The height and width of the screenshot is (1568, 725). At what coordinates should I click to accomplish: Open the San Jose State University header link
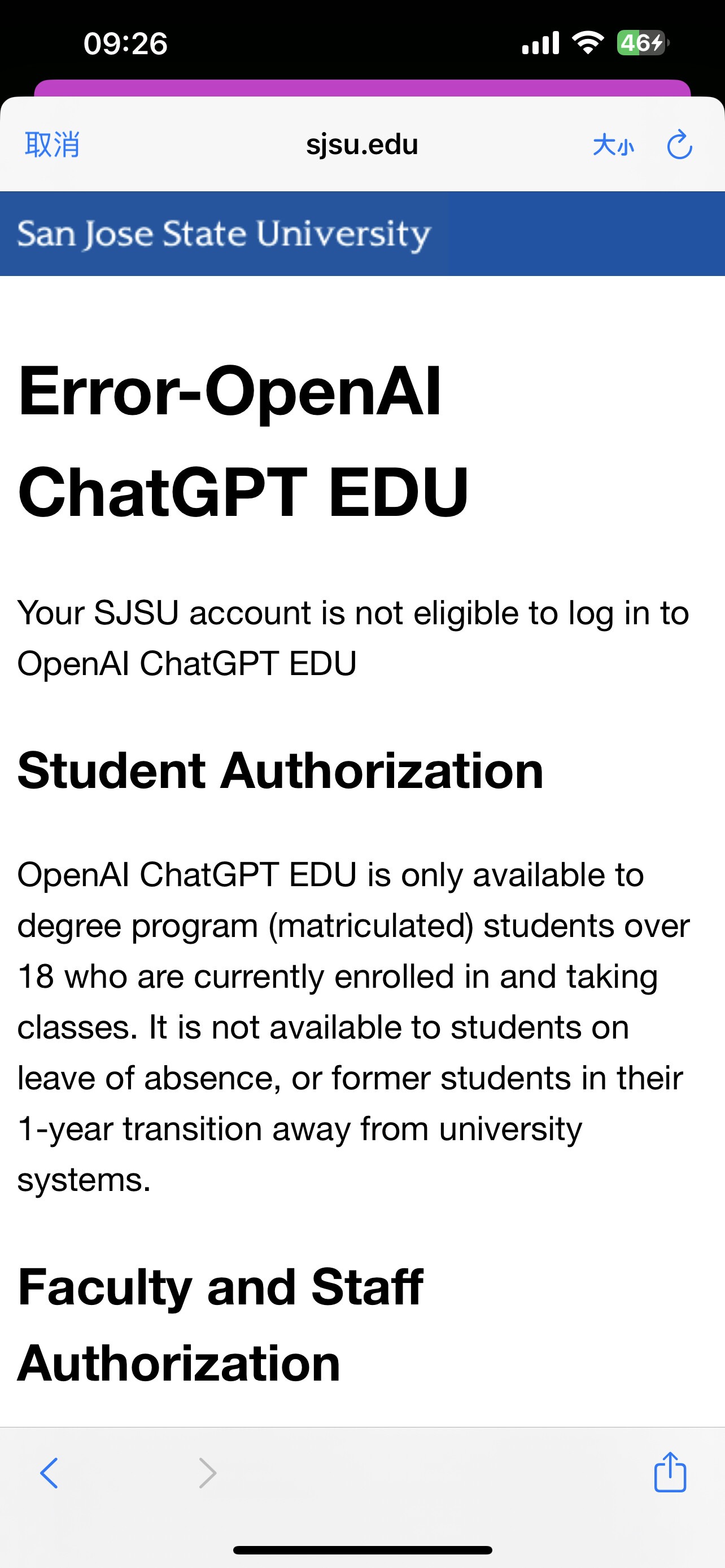coord(224,234)
